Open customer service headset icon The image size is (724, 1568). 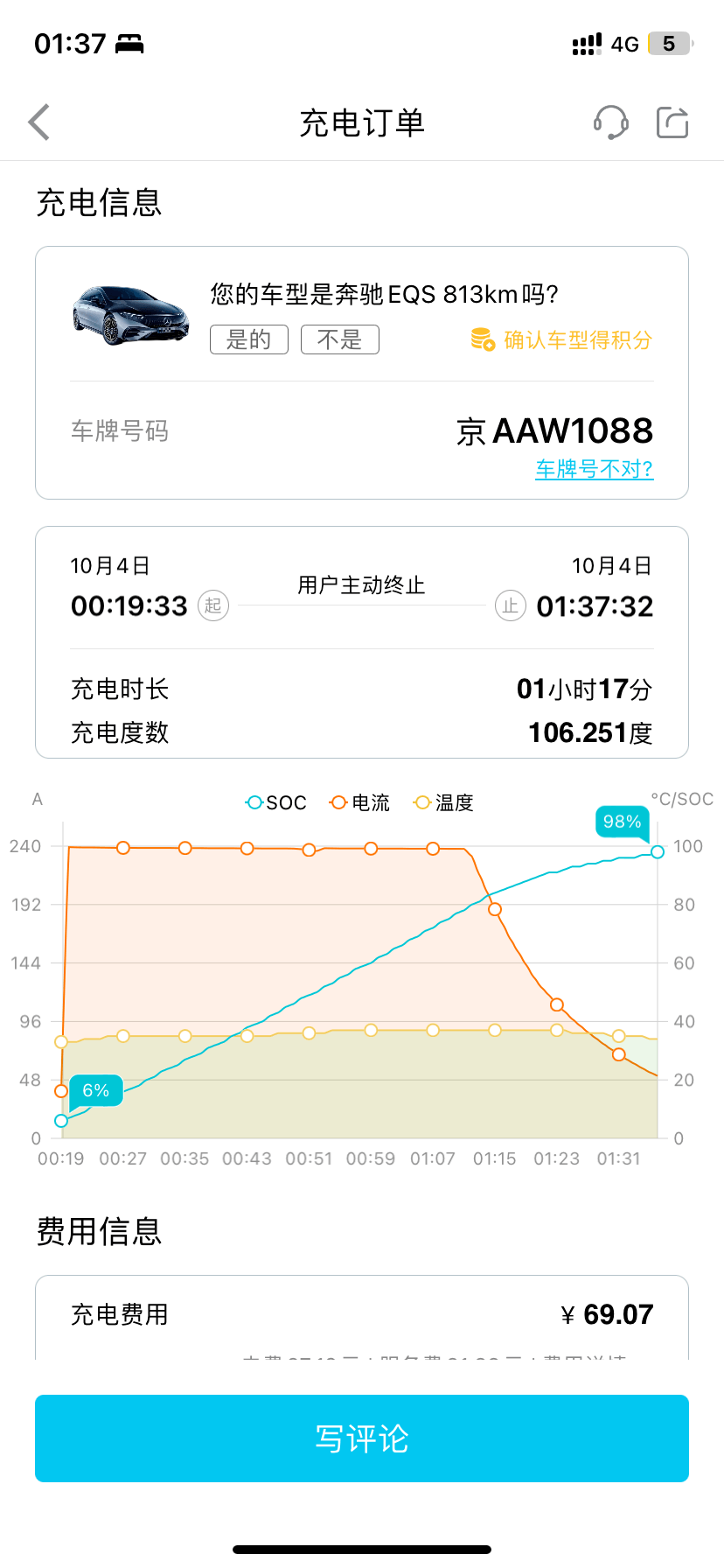[x=610, y=122]
